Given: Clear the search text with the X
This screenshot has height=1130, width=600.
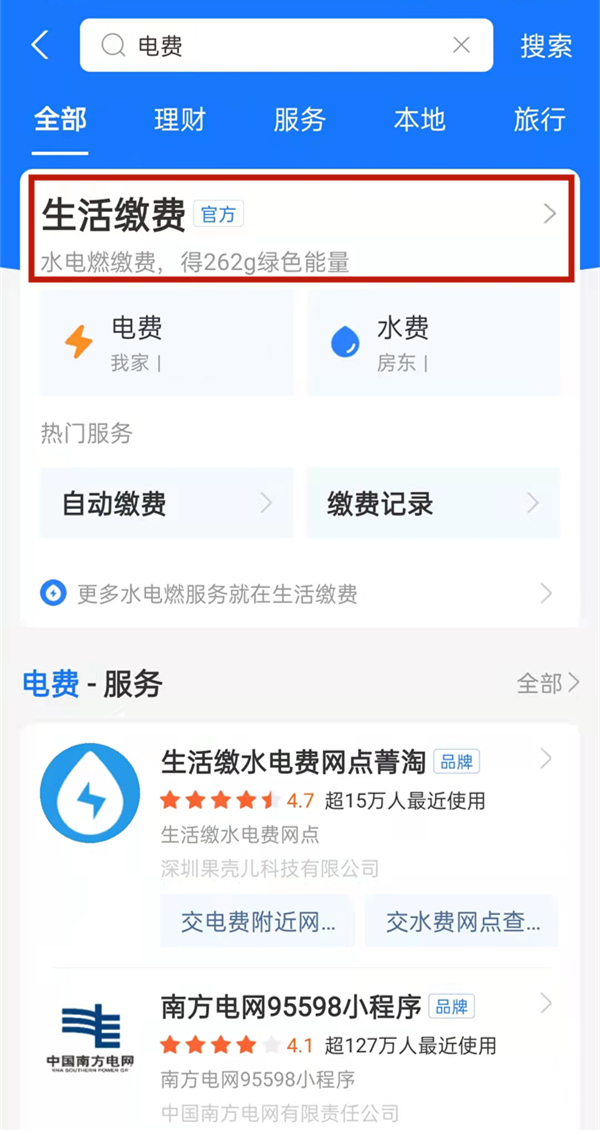Looking at the screenshot, I should coord(461,45).
